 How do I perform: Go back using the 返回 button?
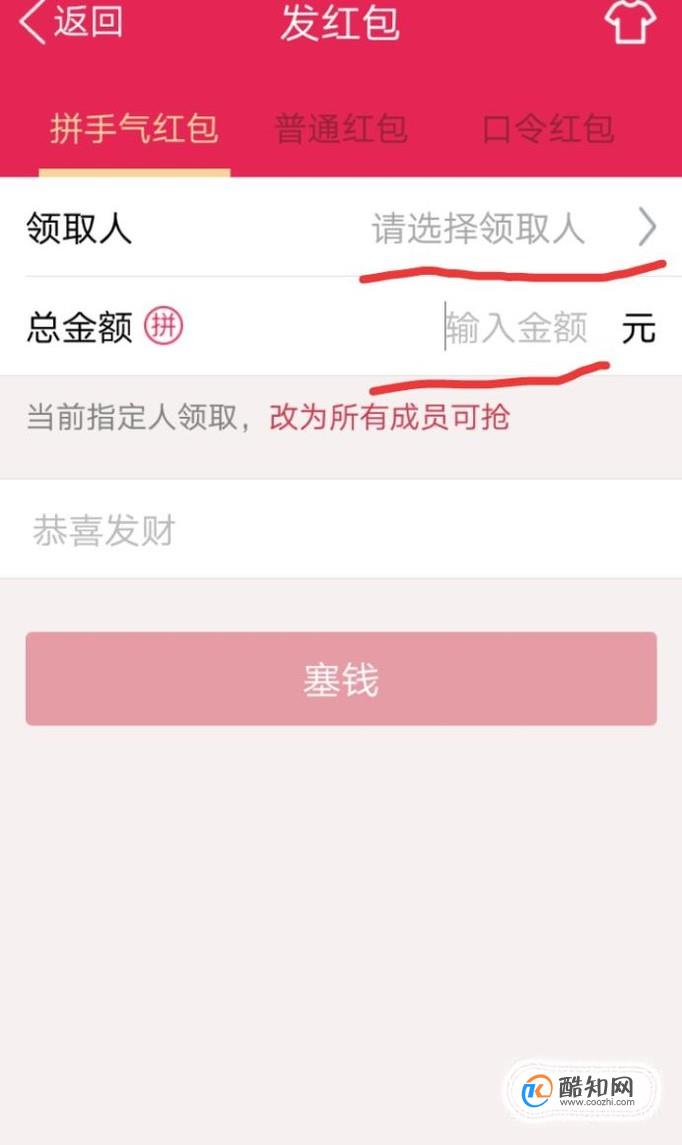coord(70,22)
